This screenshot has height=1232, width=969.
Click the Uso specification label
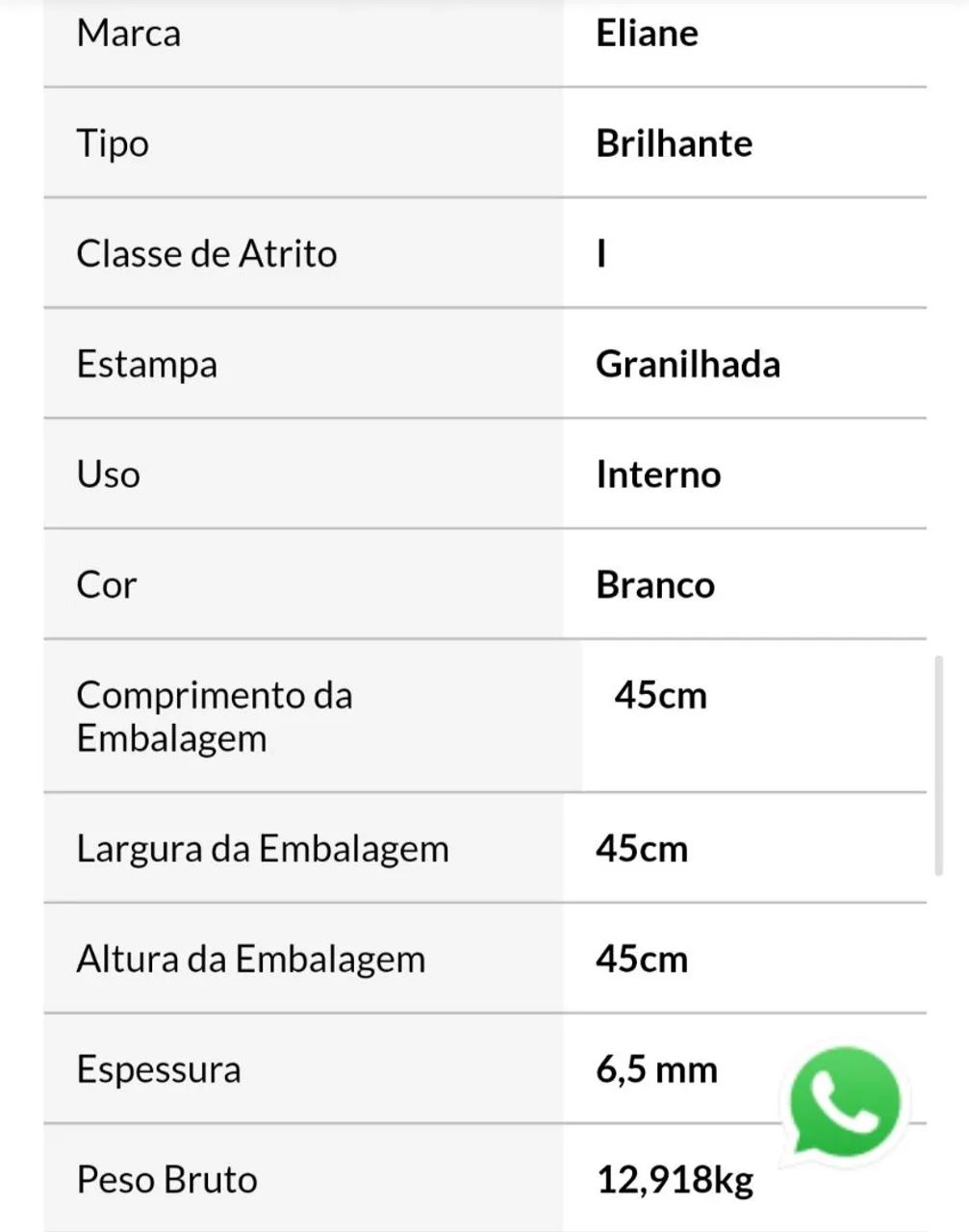pyautogui.click(x=108, y=474)
